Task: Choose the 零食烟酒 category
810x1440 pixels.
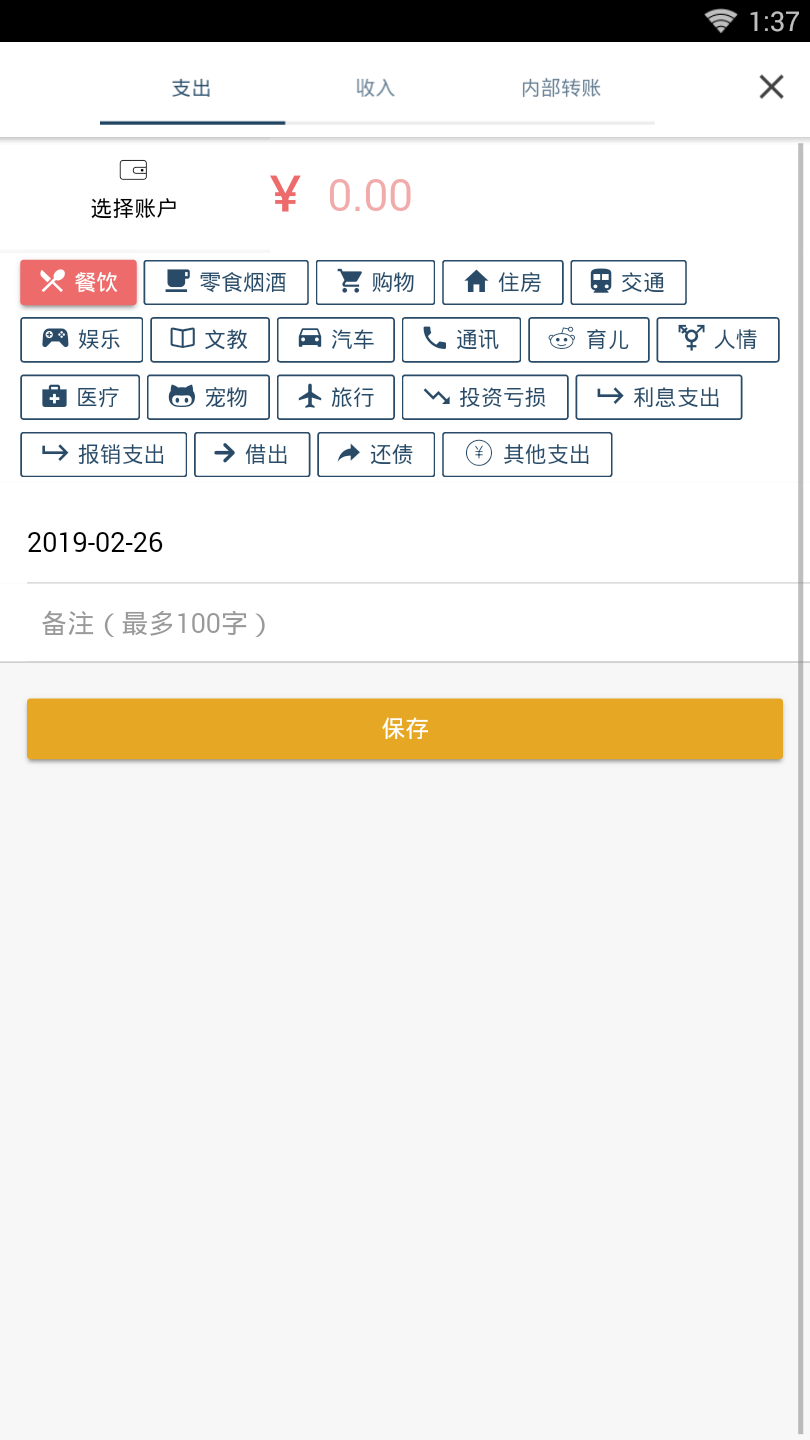Action: (x=226, y=283)
